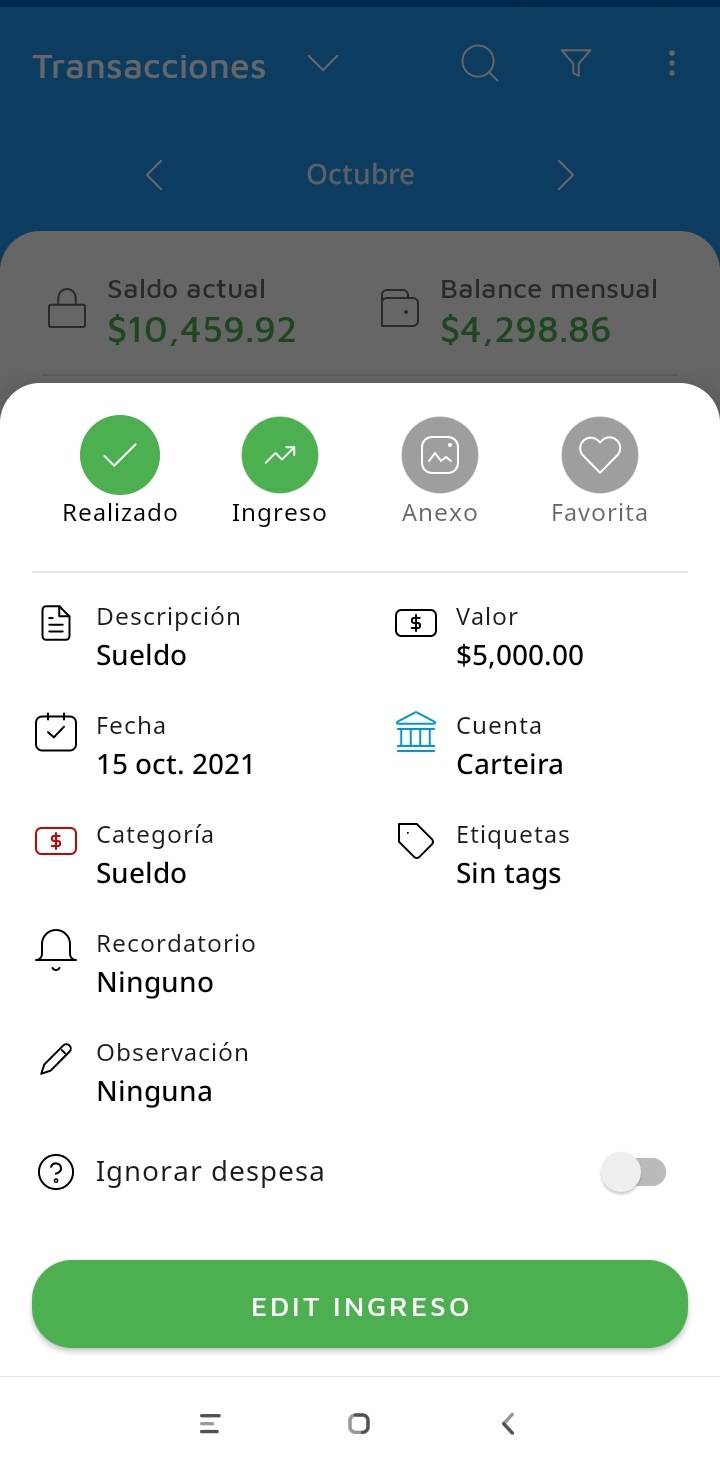Enable the Ignorar despesa switch
The width and height of the screenshot is (720, 1472).
633,1172
